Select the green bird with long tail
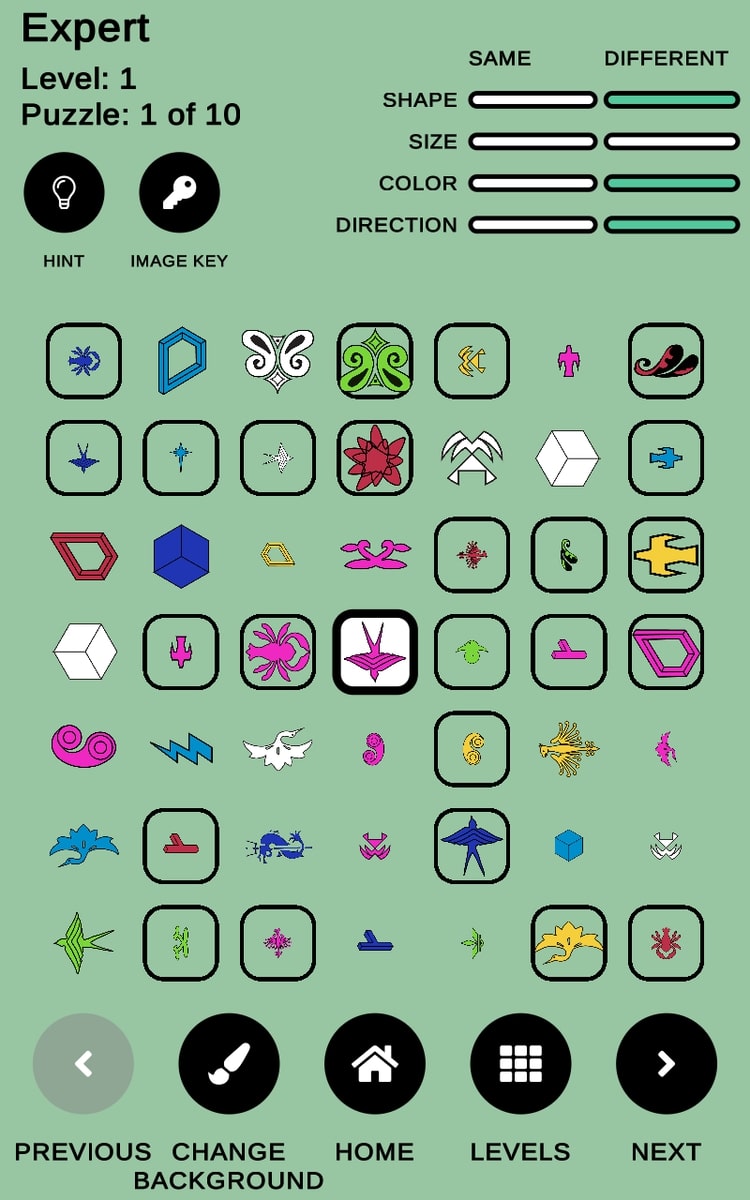 click(x=83, y=942)
